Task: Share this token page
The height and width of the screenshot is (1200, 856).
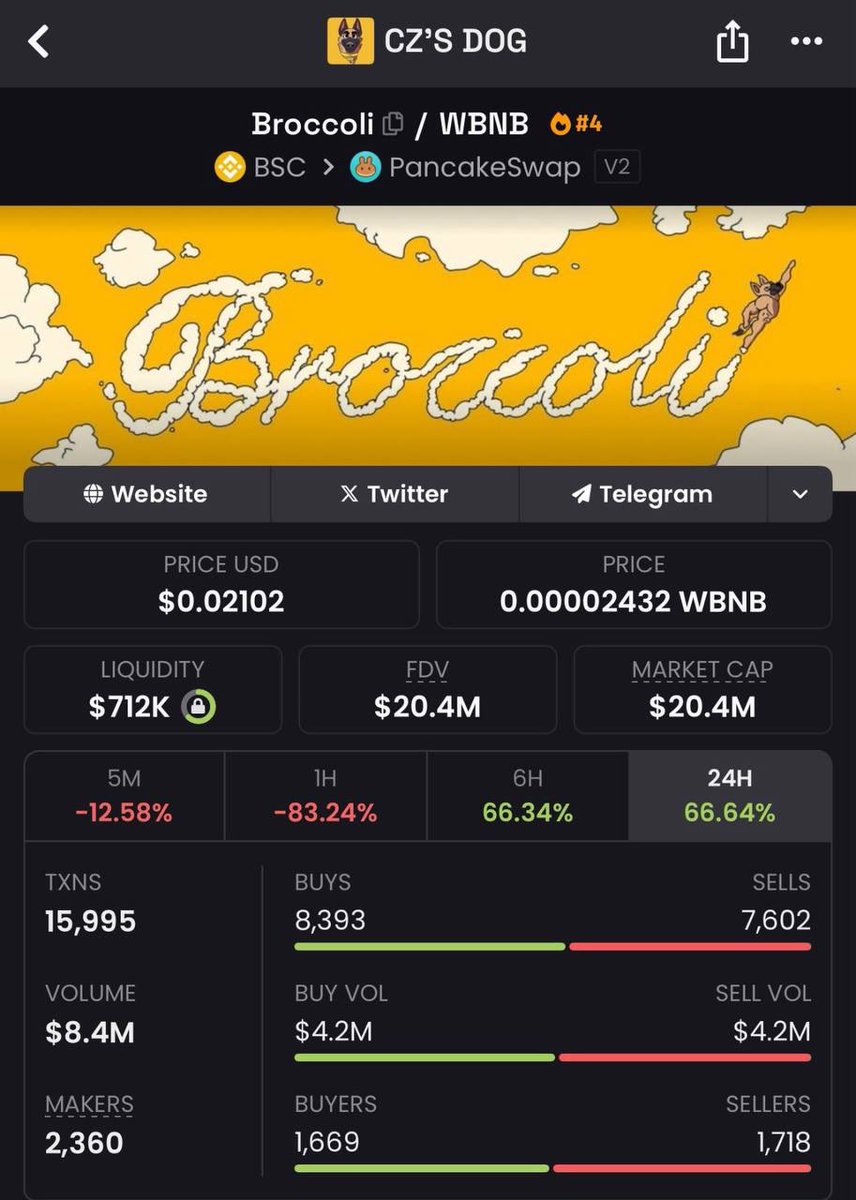Action: click(732, 43)
